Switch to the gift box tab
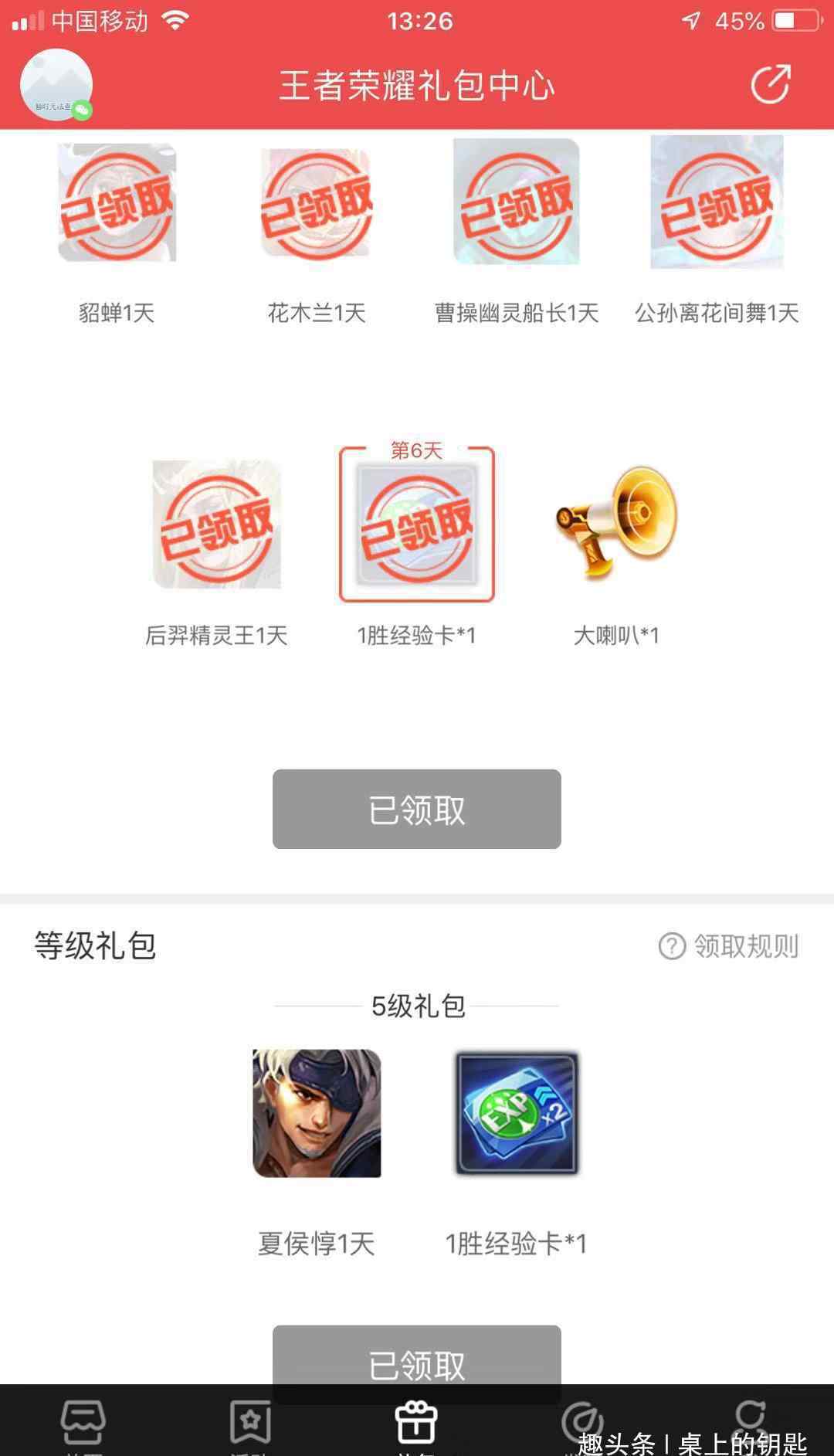The width and height of the screenshot is (834, 1456). pyautogui.click(x=416, y=1421)
